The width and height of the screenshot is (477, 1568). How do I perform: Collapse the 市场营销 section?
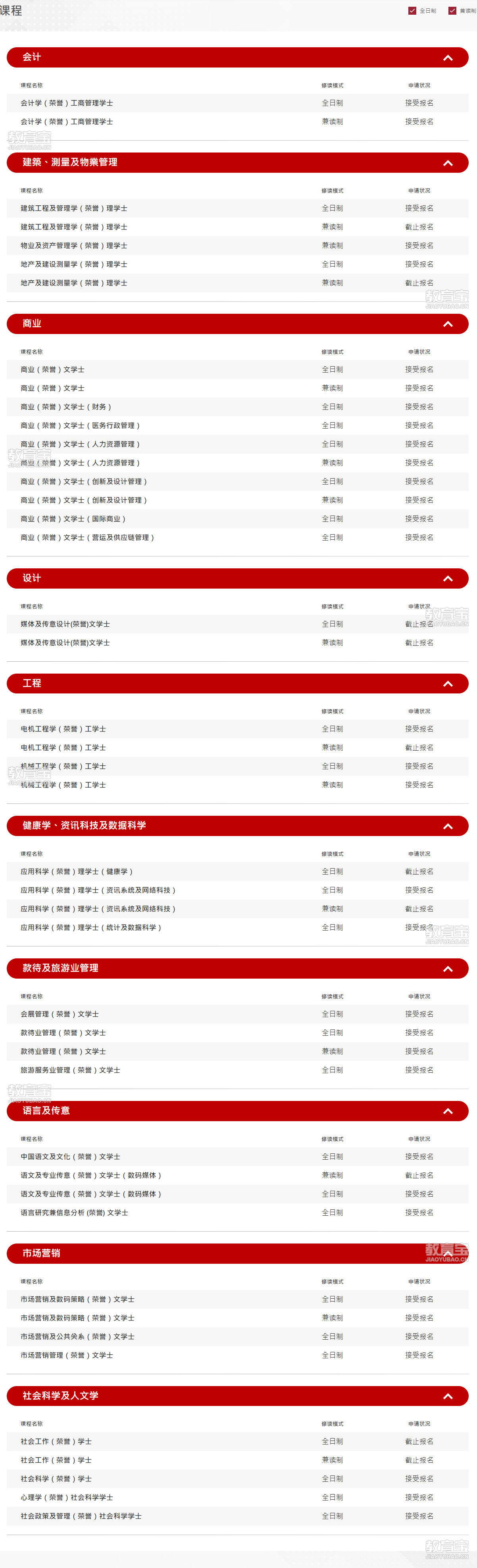(448, 1254)
